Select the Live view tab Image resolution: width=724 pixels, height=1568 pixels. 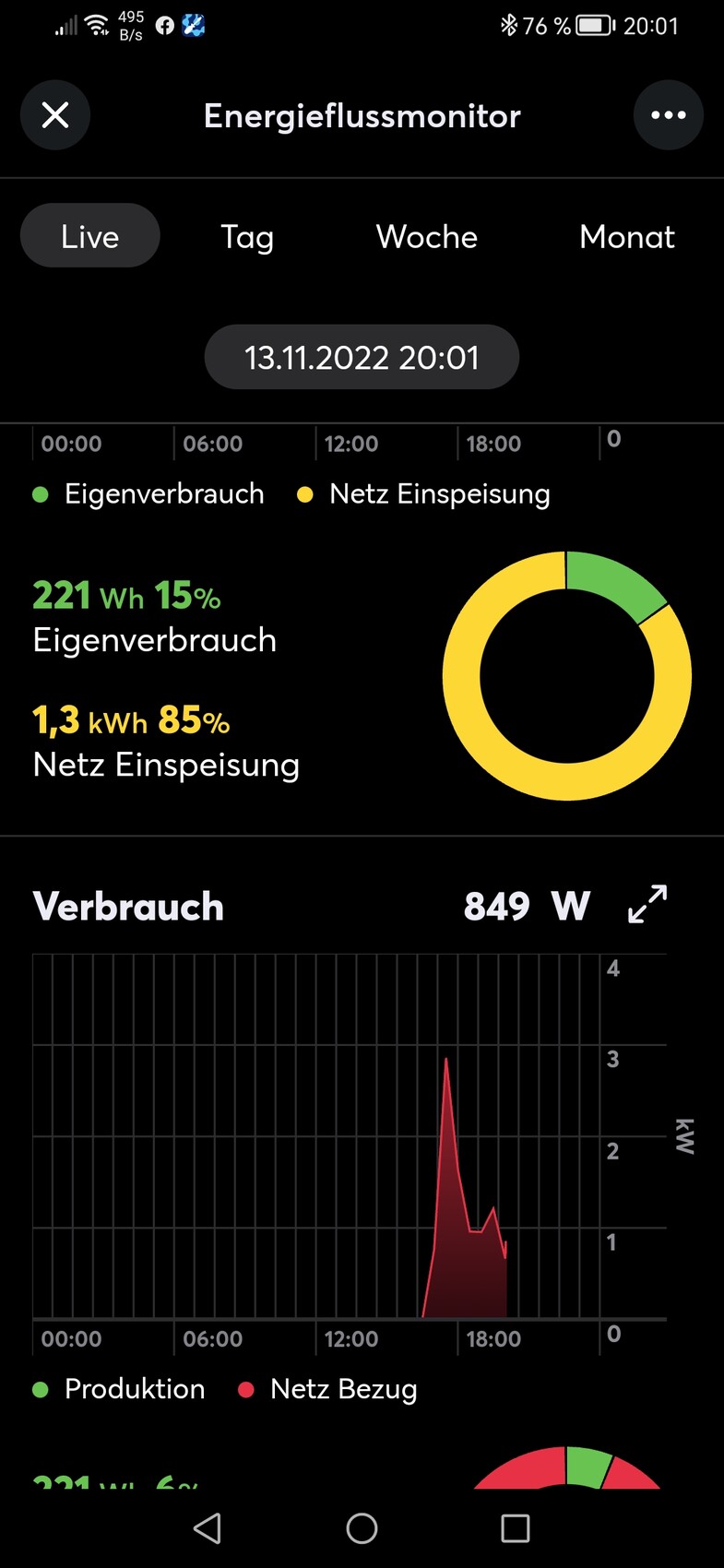pyautogui.click(x=90, y=236)
